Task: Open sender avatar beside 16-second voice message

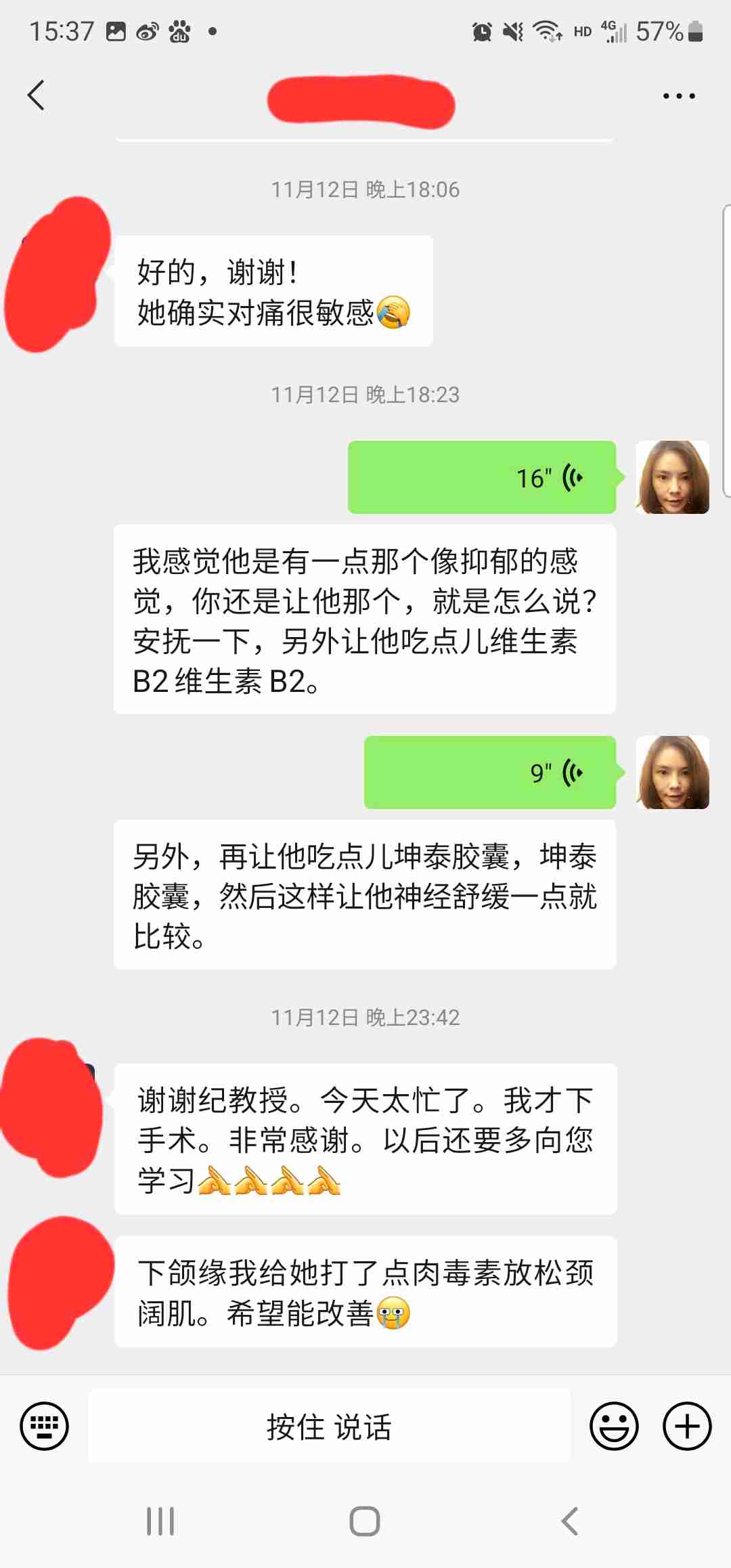Action: (673, 477)
